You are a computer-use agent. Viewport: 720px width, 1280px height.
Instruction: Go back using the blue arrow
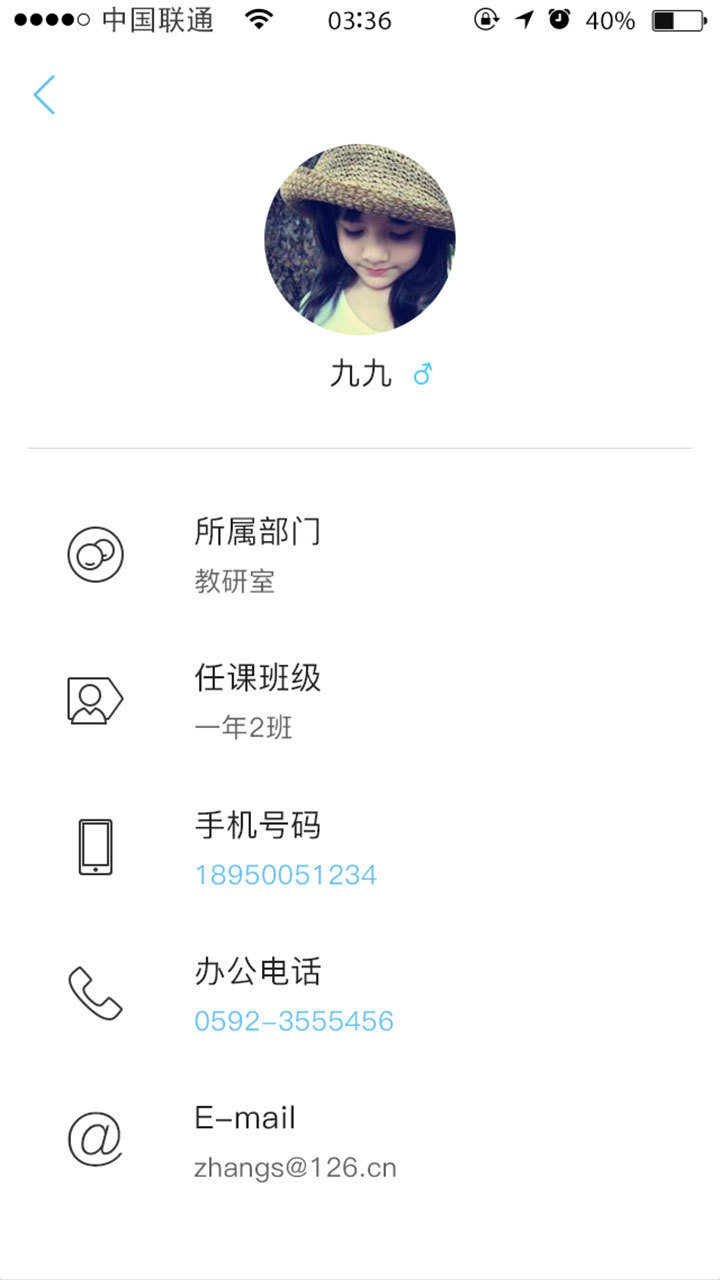(x=44, y=95)
